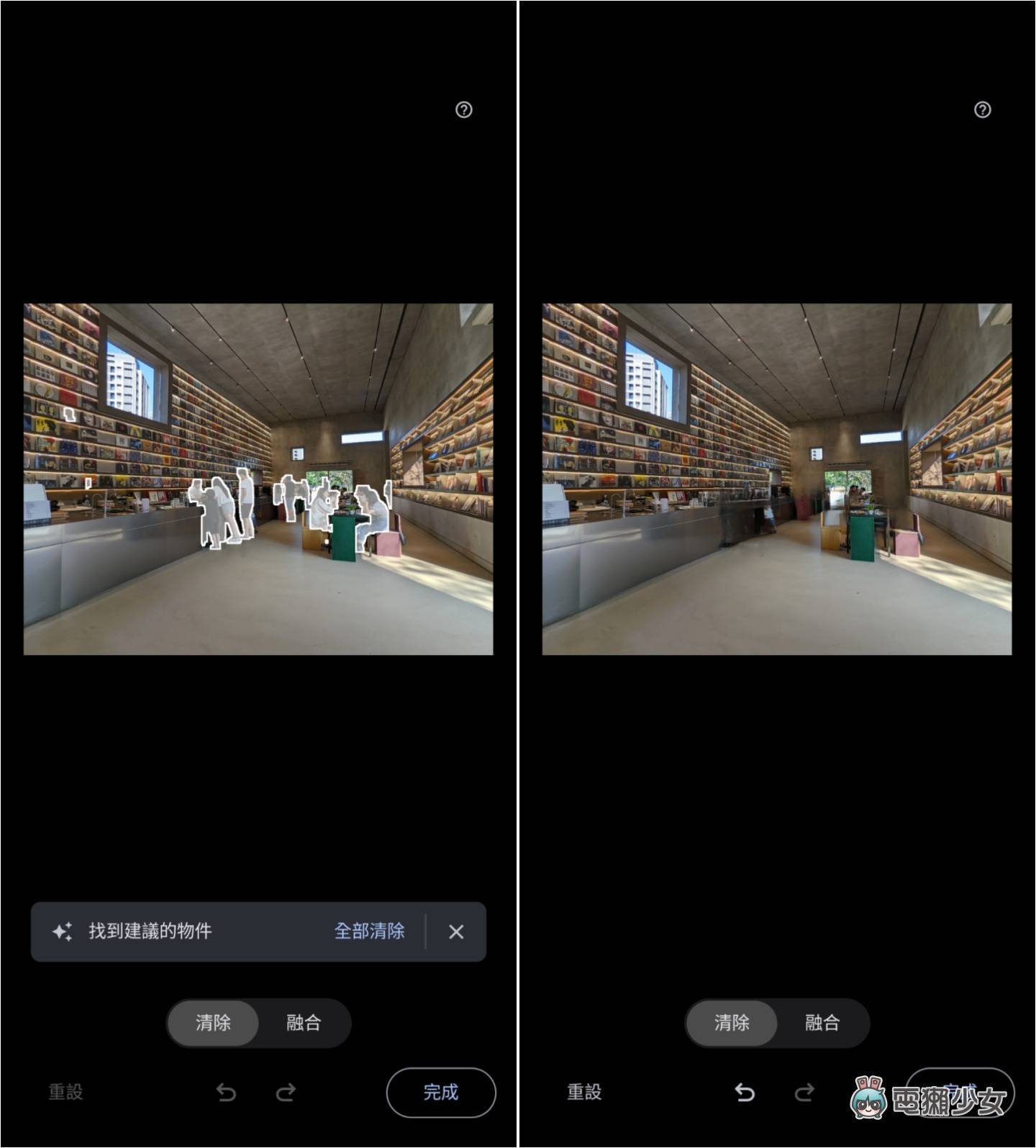Open help icon in the left screen
1036x1148 pixels.
tap(464, 109)
